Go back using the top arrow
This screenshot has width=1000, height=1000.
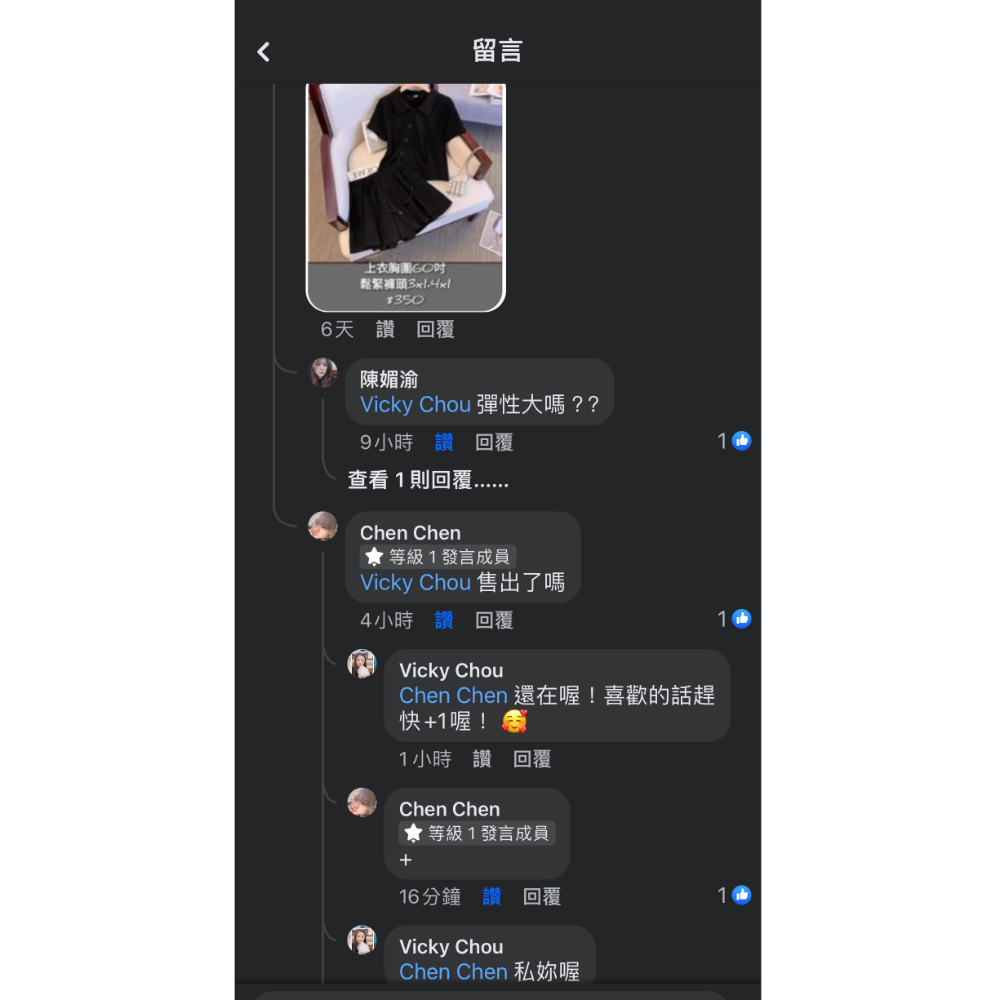263,52
